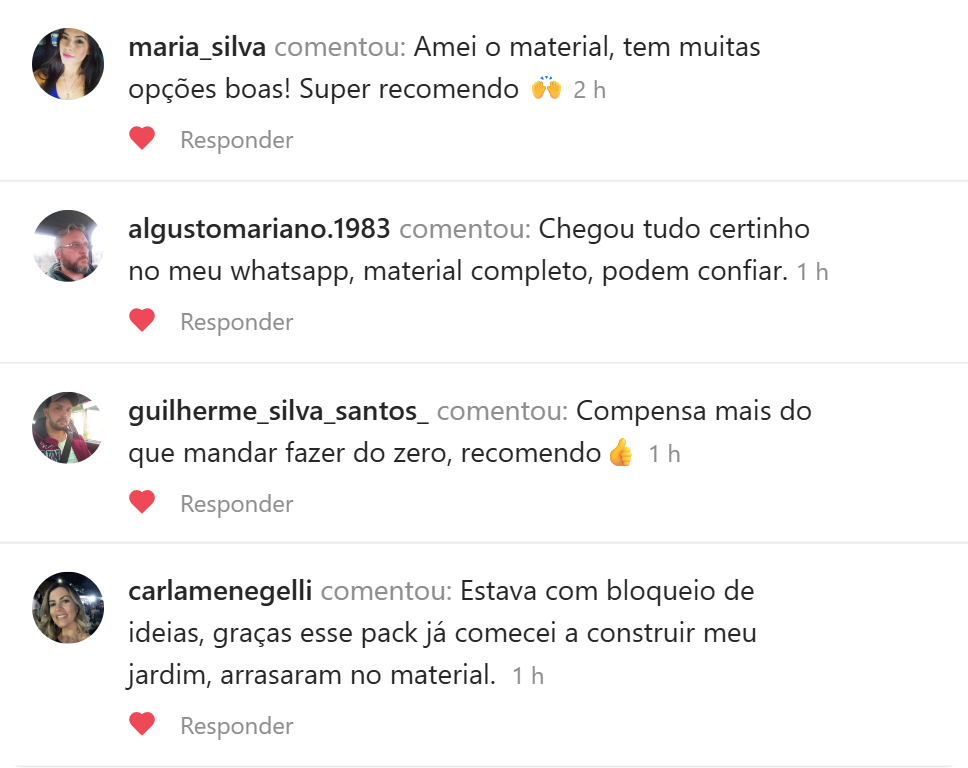The image size is (968, 768).
Task: Reply to carlamenegelli's comment
Action: tap(236, 726)
